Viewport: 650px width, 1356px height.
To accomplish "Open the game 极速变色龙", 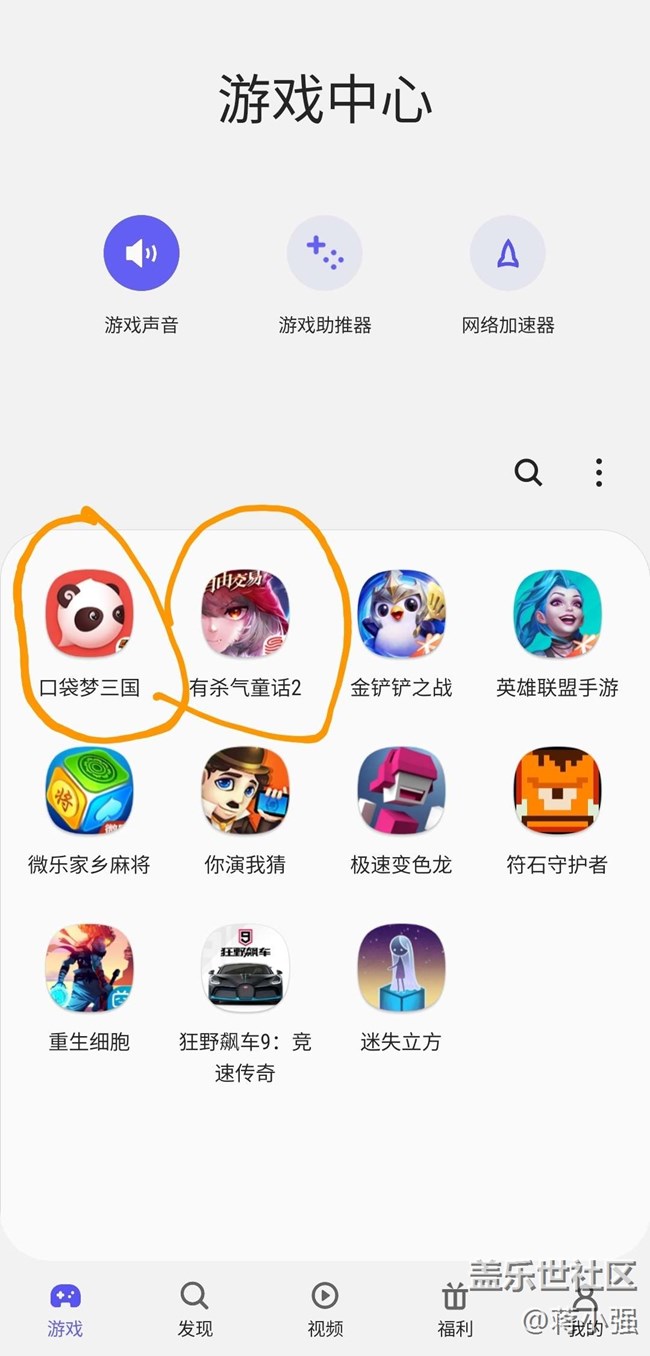I will (x=401, y=791).
